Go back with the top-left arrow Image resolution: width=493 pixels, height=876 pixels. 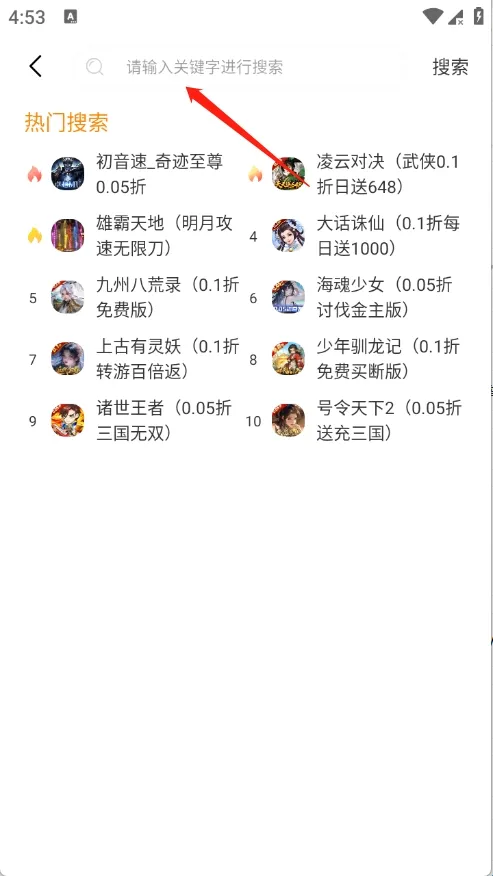35,66
